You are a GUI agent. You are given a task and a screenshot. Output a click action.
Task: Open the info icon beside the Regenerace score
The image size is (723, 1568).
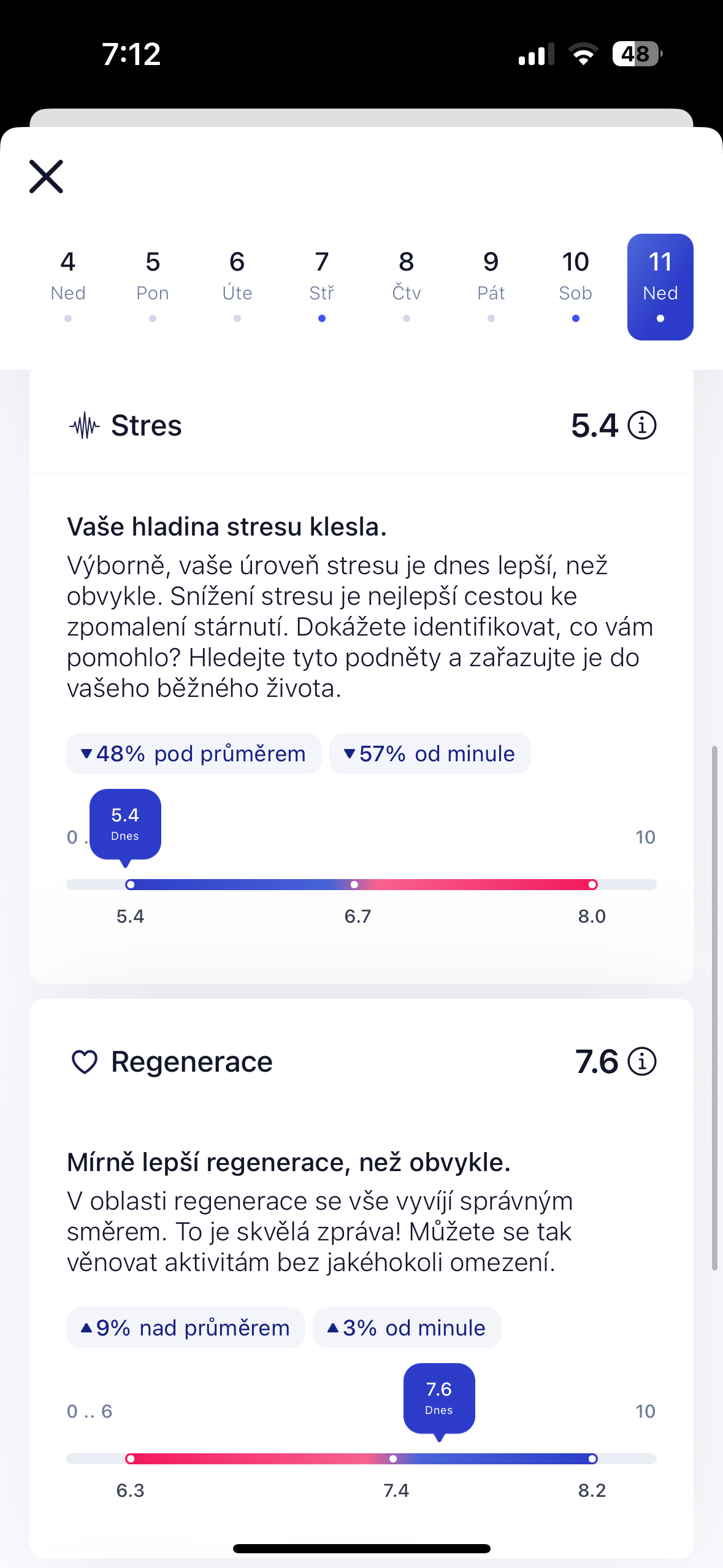point(641,1061)
